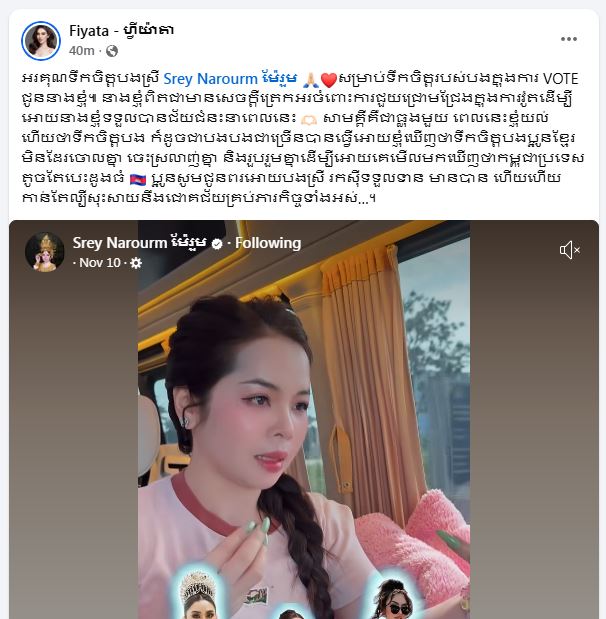The image size is (606, 619).
Task: Tap Following on Srey Narourm's video
Action: click(x=268, y=243)
